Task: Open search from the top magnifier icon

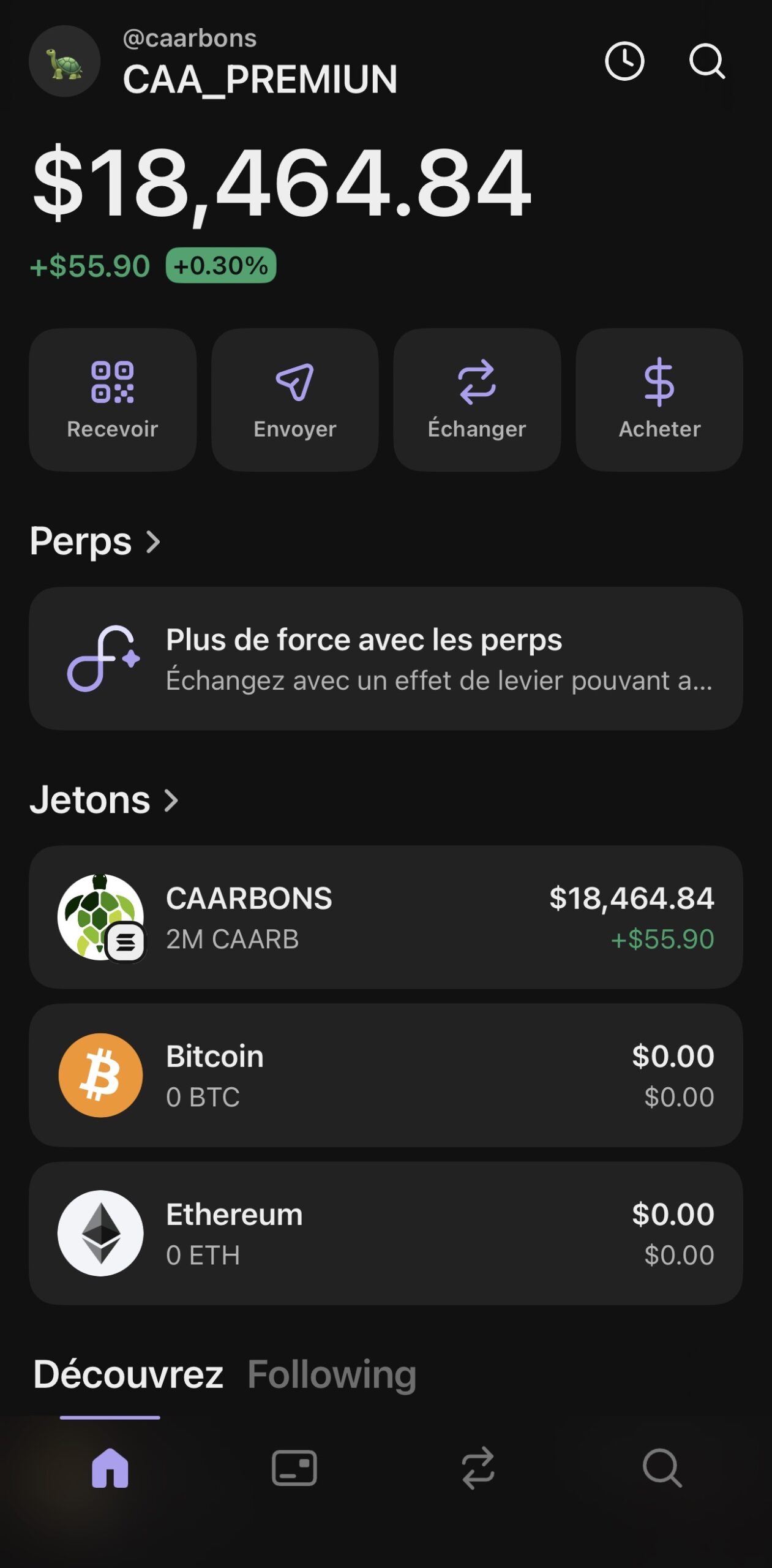Action: tap(706, 61)
